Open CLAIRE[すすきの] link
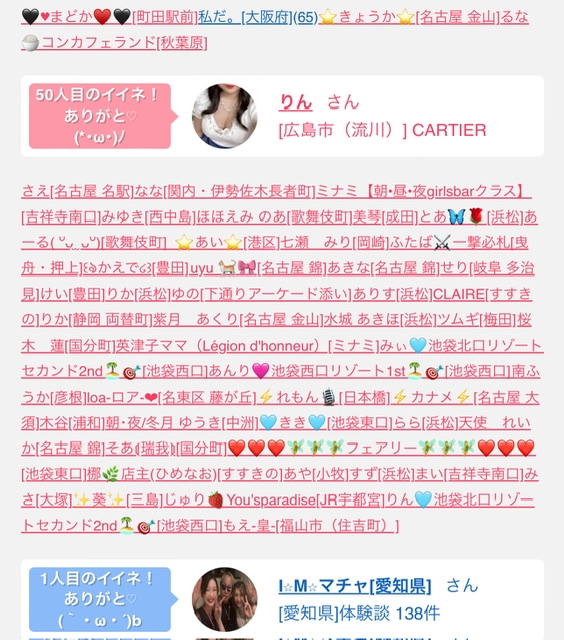564x640 pixels. [x=483, y=294]
